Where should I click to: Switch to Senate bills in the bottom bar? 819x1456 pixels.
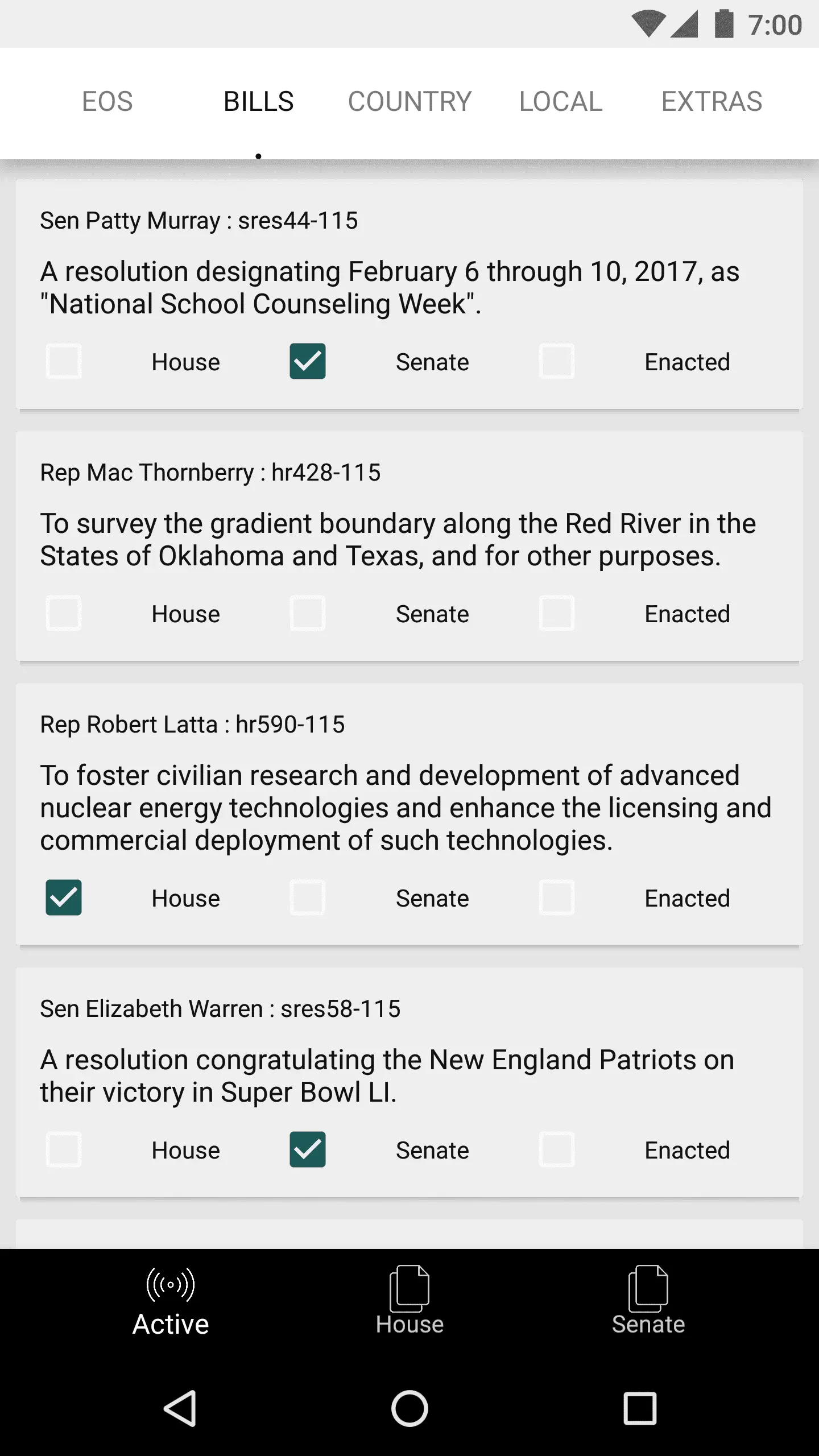pos(648,1302)
